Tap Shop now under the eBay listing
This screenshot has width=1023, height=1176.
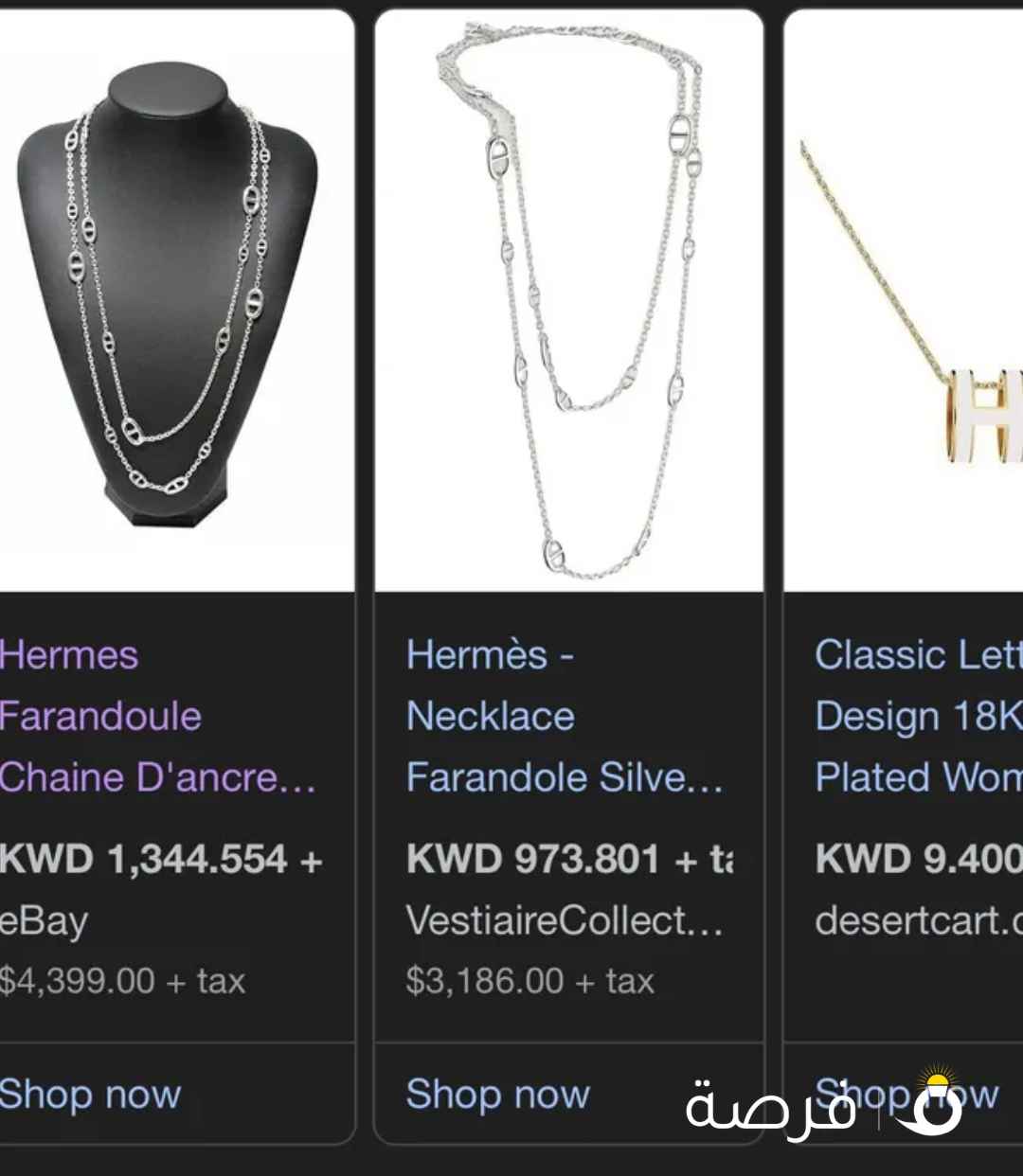point(90,1095)
